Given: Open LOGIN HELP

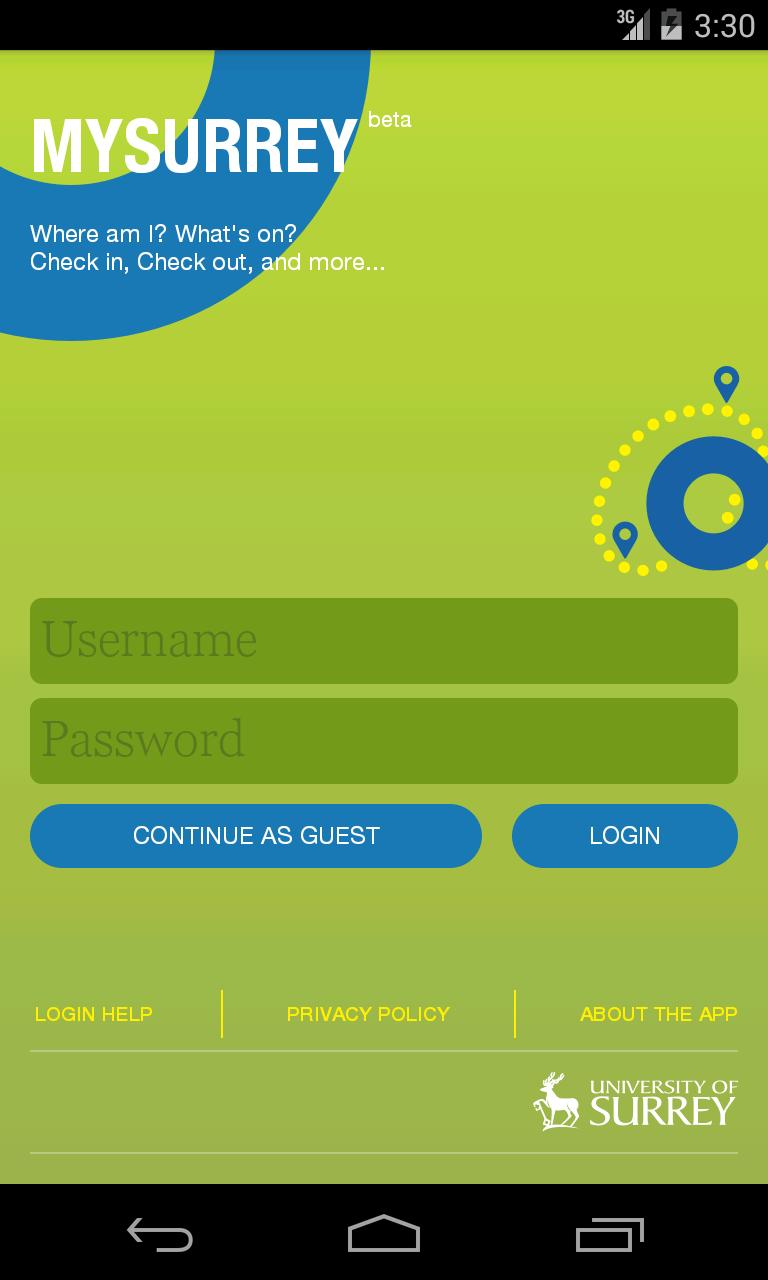Looking at the screenshot, I should pos(93,1013).
